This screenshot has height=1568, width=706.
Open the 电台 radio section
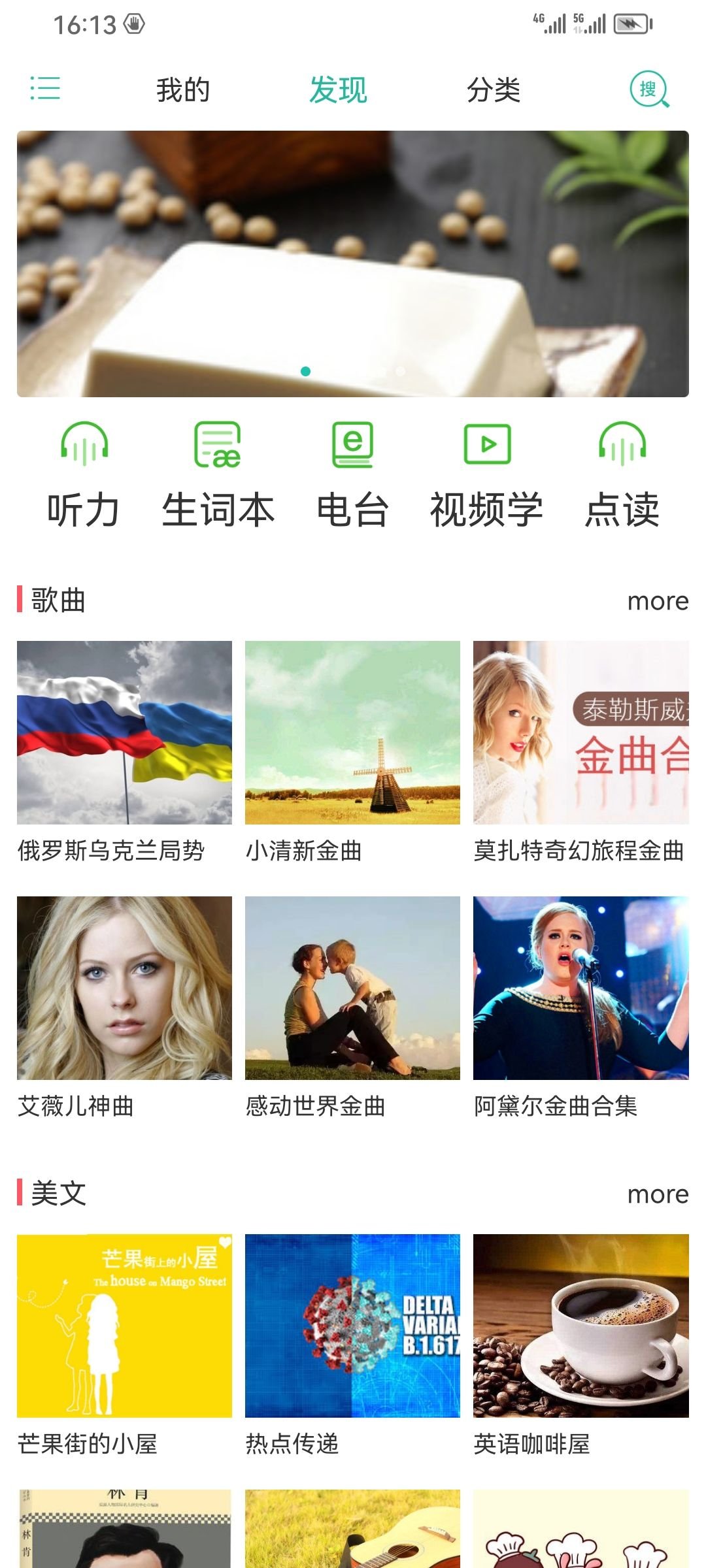pos(353,475)
